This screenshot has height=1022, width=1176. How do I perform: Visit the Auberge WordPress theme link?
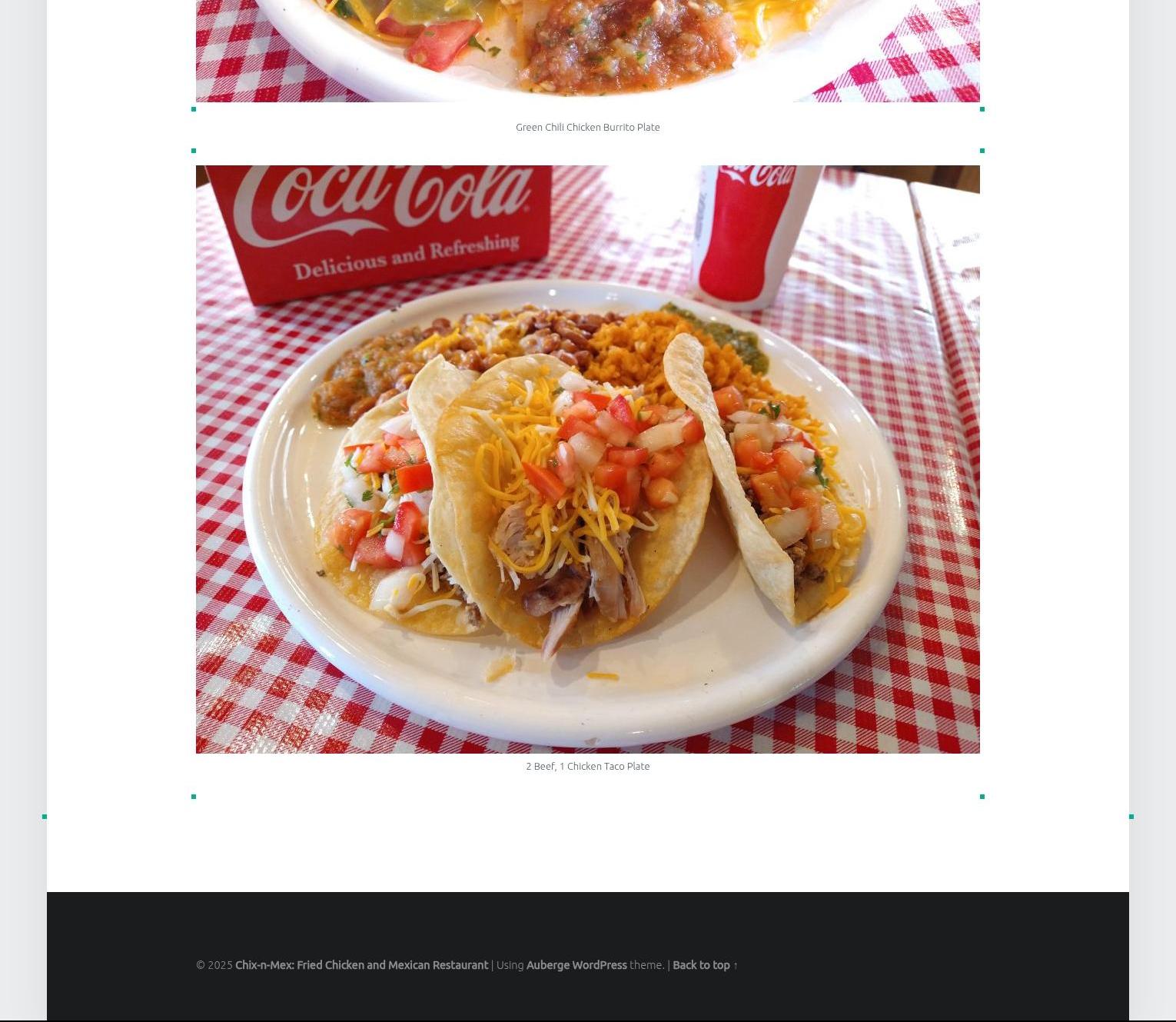pyautogui.click(x=576, y=965)
